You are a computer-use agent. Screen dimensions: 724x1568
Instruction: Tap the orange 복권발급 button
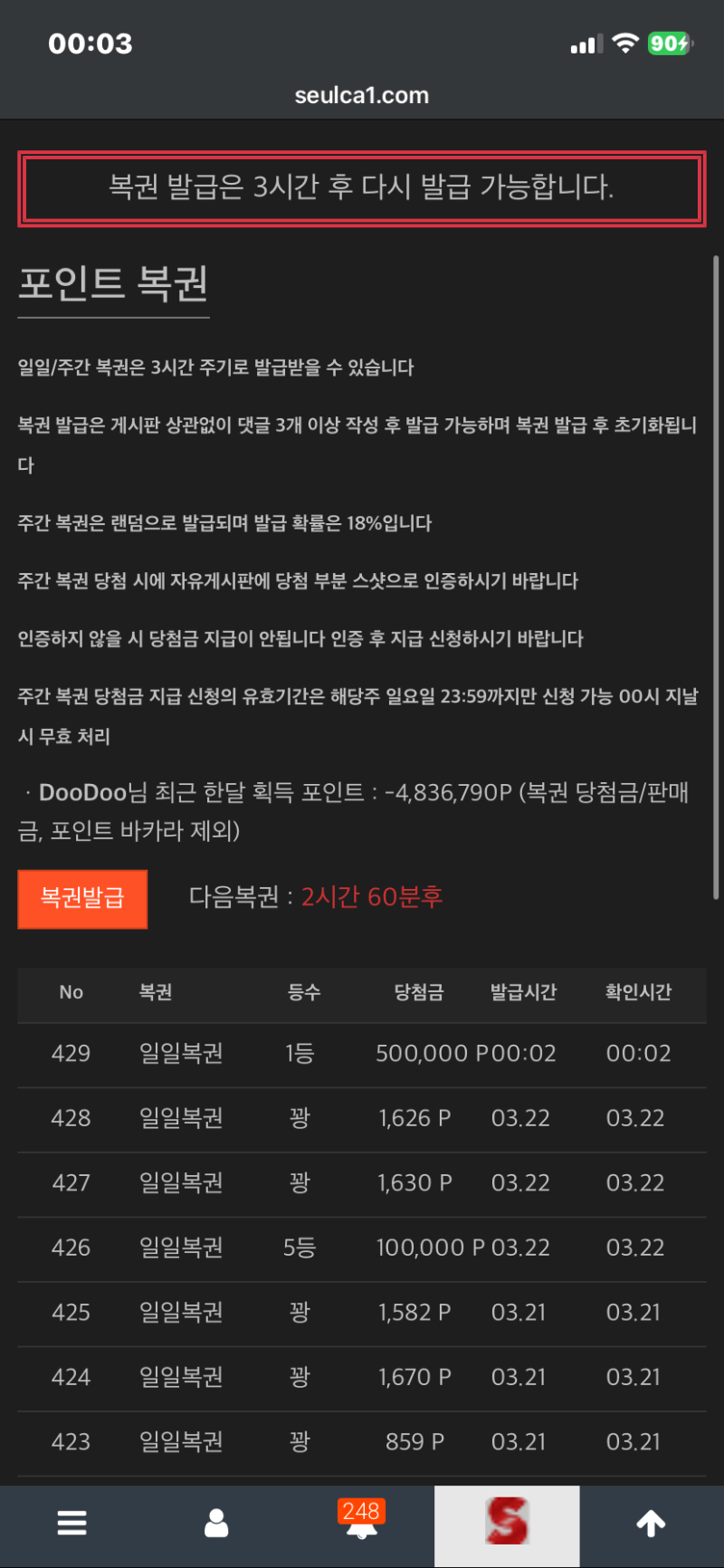click(x=82, y=898)
